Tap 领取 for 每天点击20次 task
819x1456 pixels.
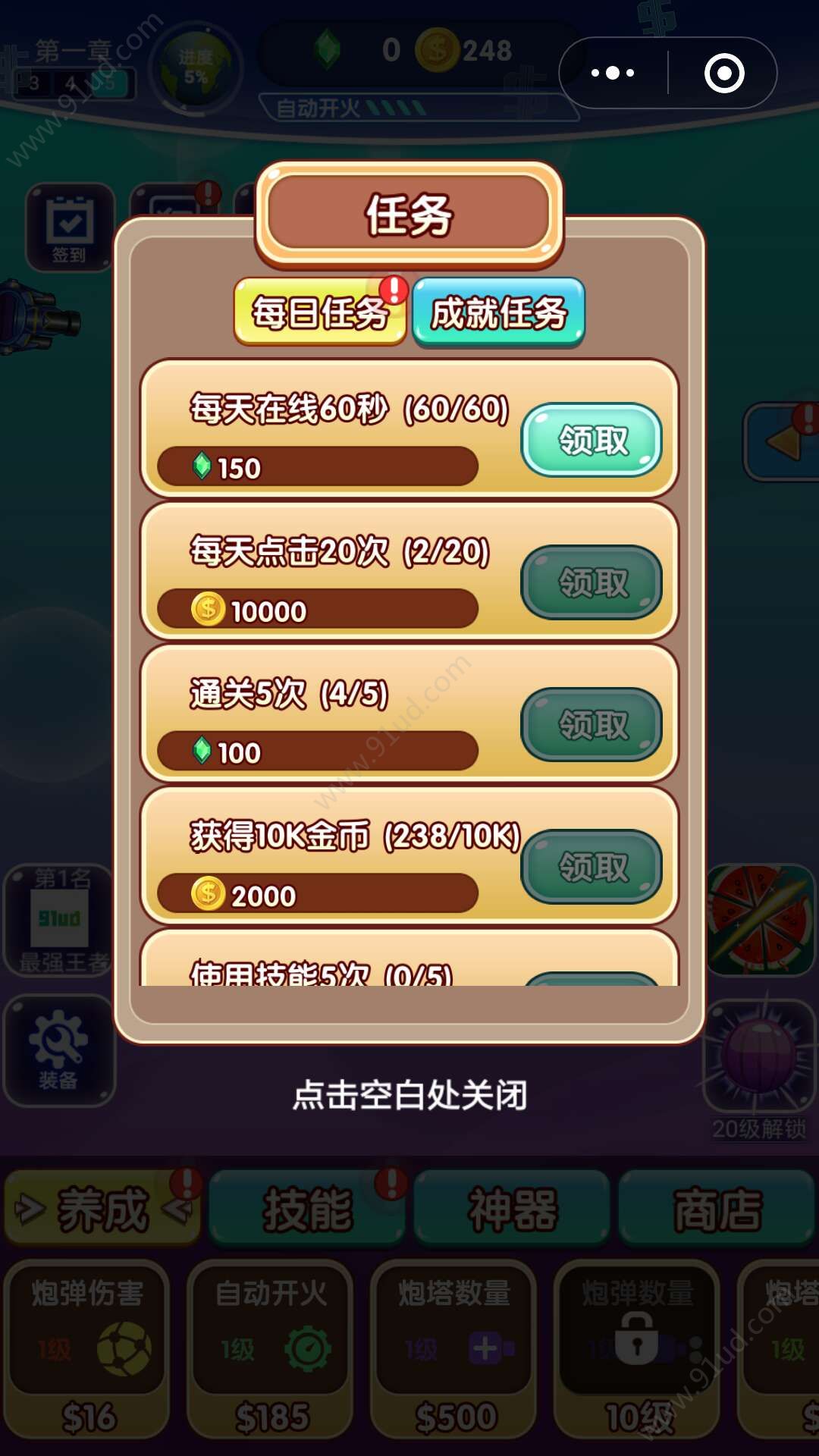(591, 582)
